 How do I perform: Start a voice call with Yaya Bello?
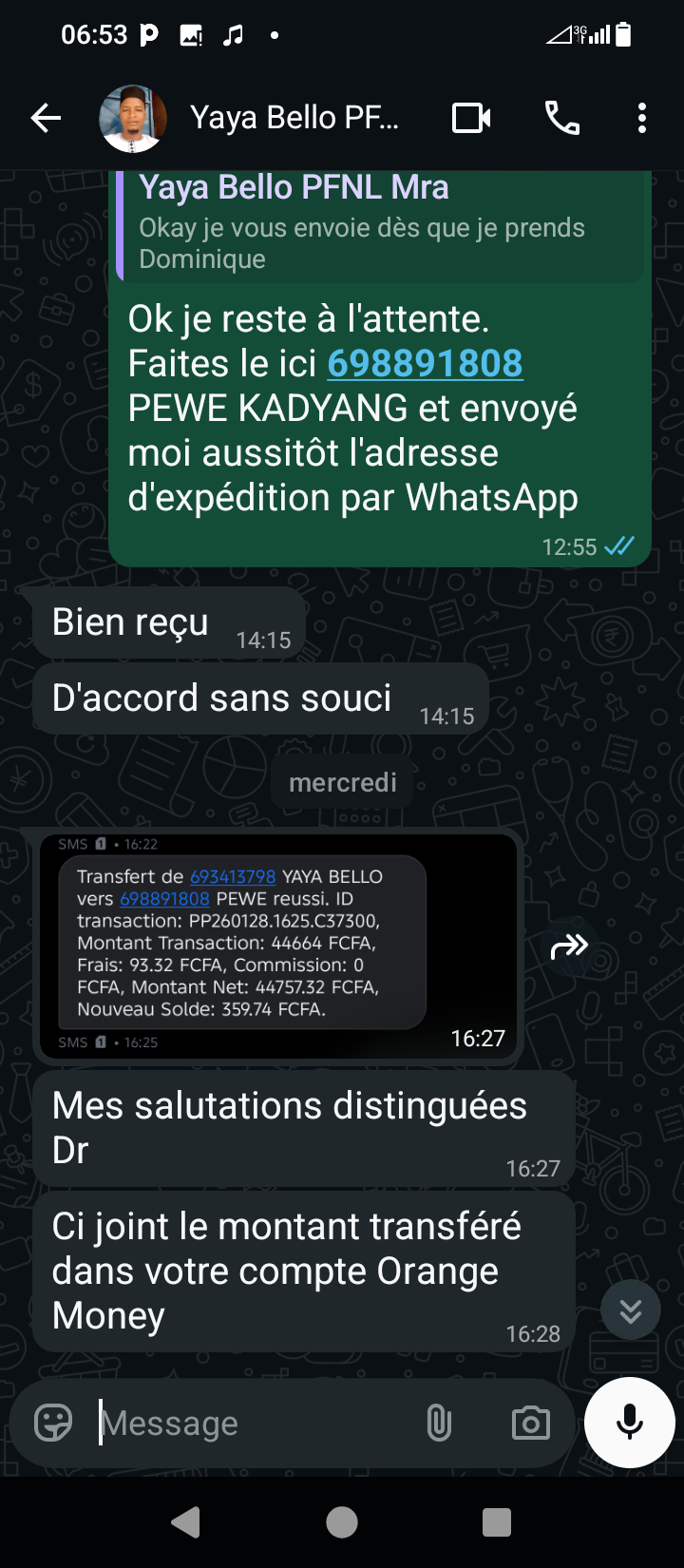(561, 118)
